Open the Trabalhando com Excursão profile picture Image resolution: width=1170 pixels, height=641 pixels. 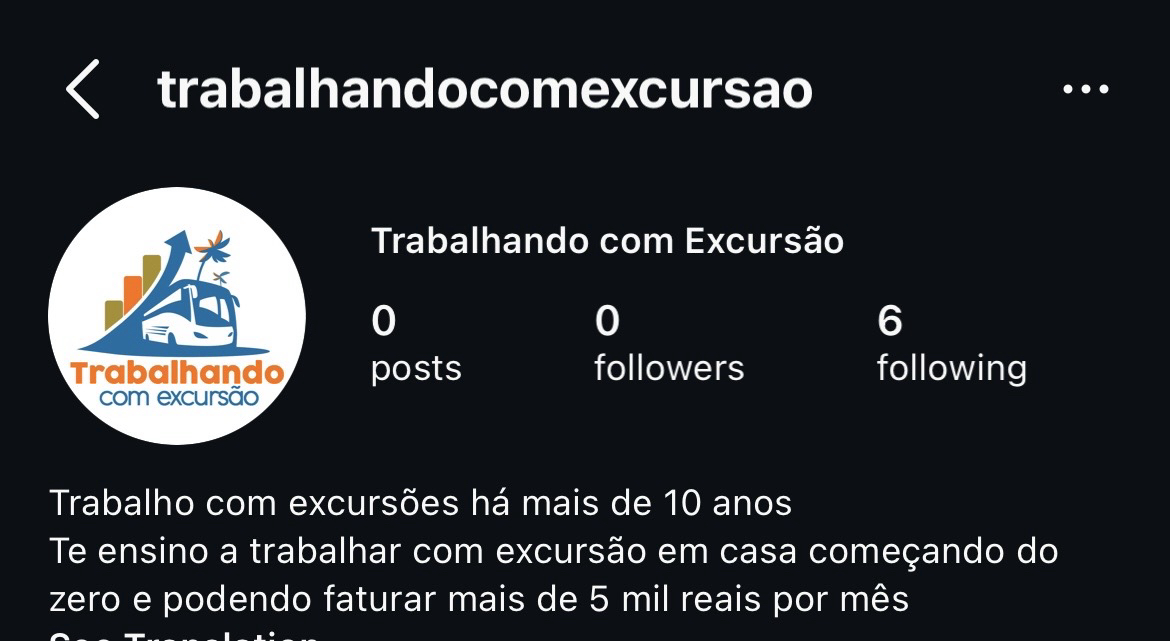coord(177,316)
